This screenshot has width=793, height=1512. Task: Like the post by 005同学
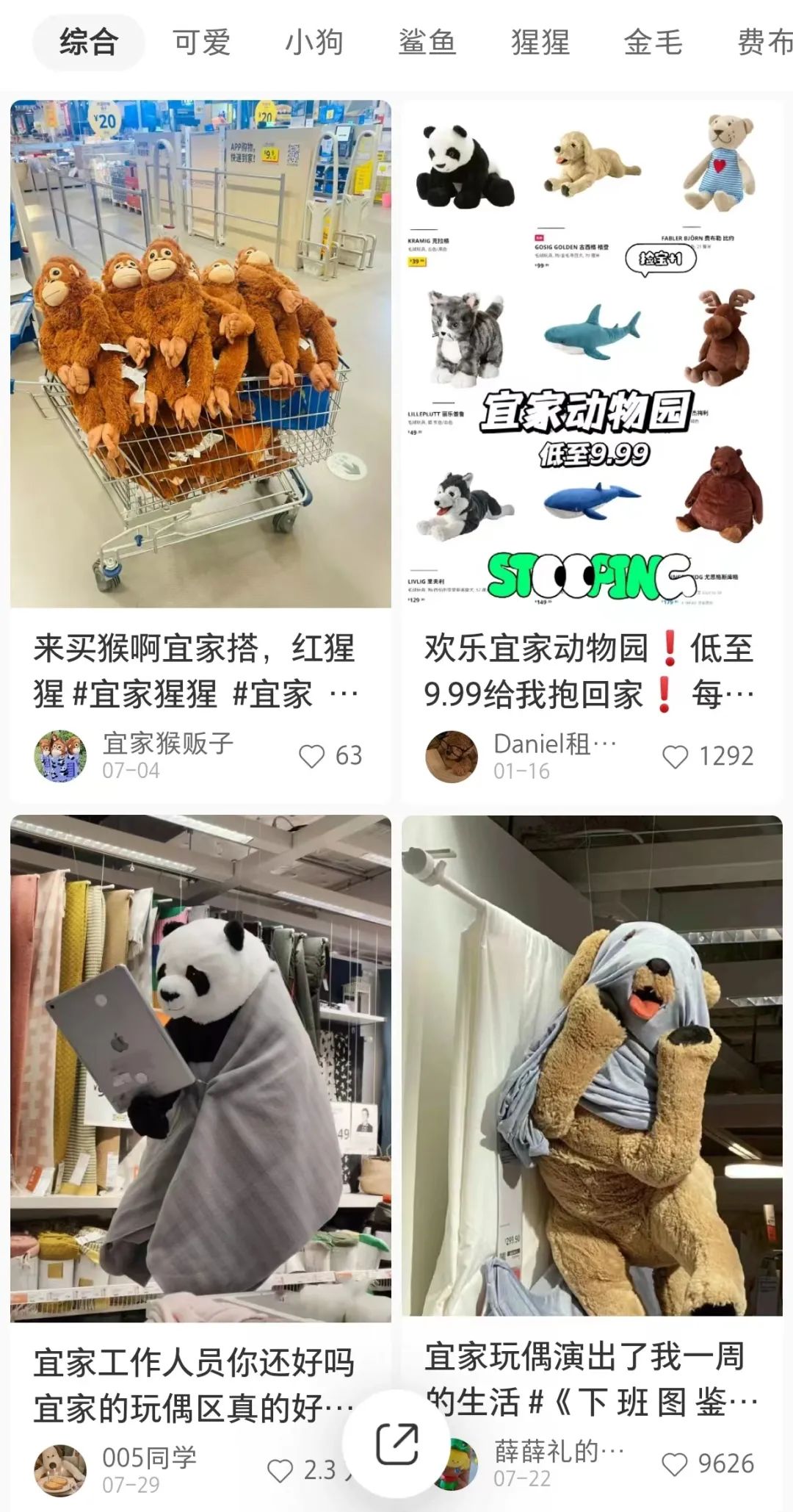[x=280, y=1470]
